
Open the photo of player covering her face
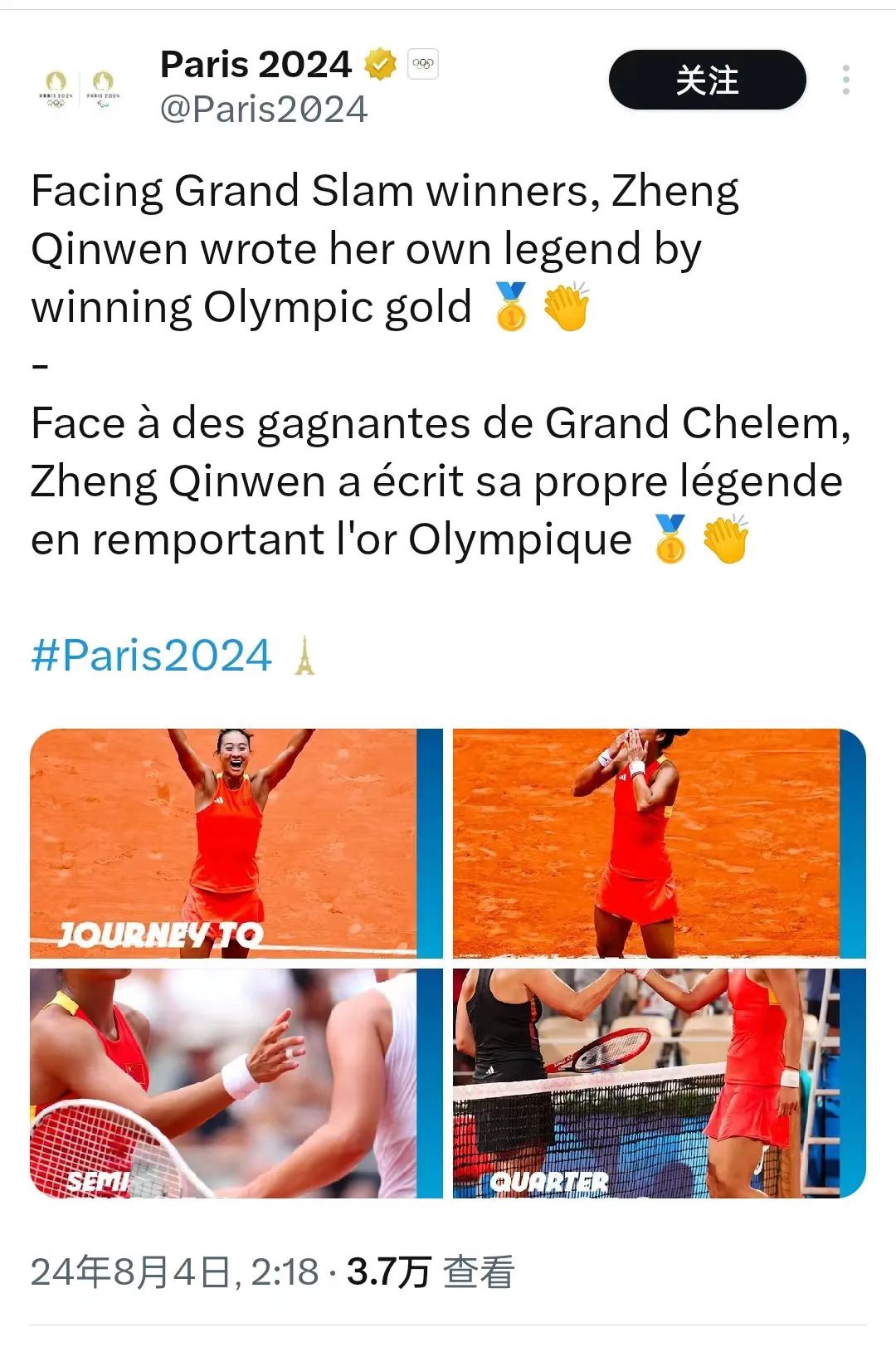[659, 842]
